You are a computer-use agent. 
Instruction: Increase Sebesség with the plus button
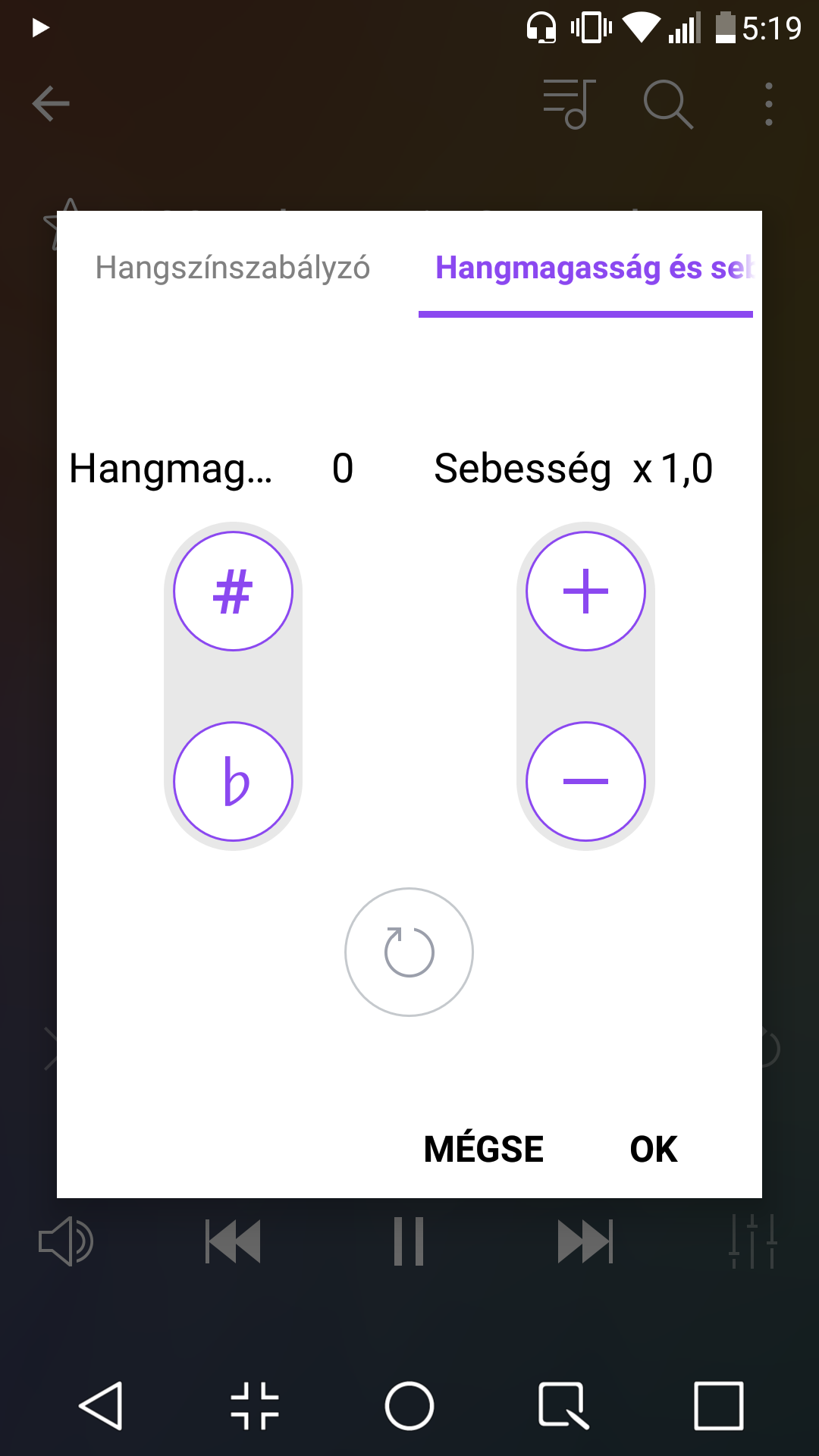click(x=585, y=591)
